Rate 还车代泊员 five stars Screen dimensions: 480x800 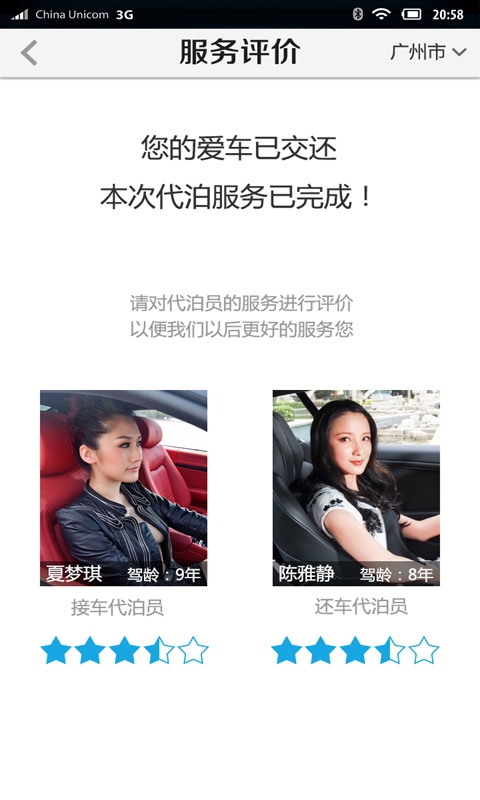pyautogui.click(x=424, y=651)
